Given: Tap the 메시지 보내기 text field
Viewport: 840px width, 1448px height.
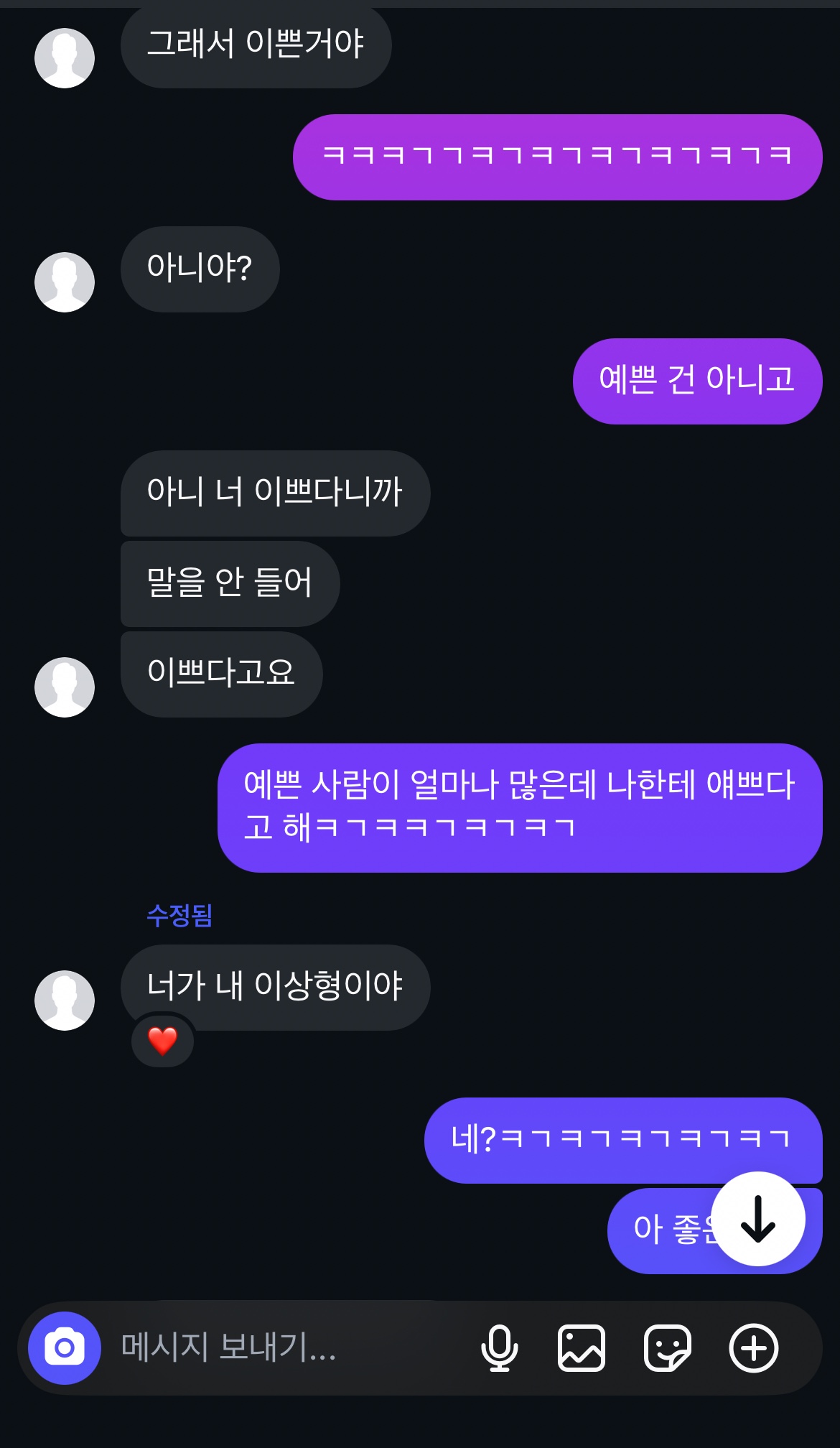Looking at the screenshot, I should (287, 1348).
